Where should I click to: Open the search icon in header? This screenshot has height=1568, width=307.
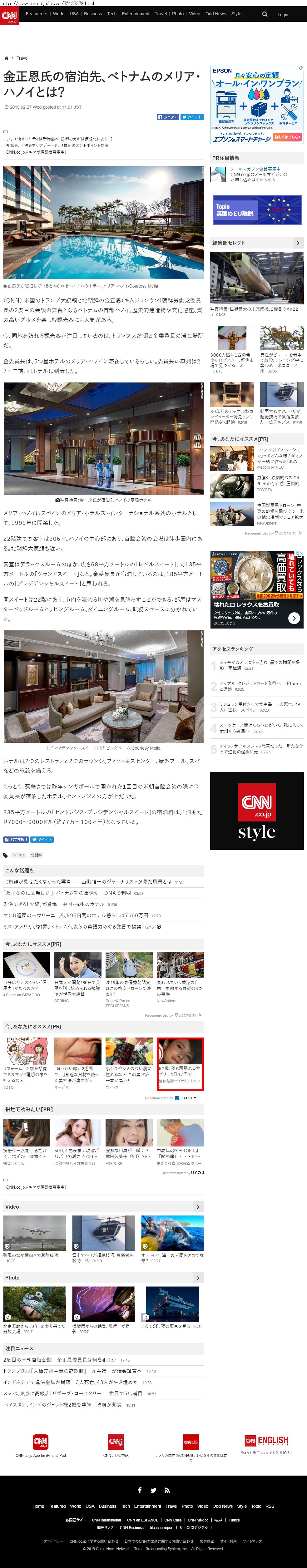pyautogui.click(x=264, y=14)
